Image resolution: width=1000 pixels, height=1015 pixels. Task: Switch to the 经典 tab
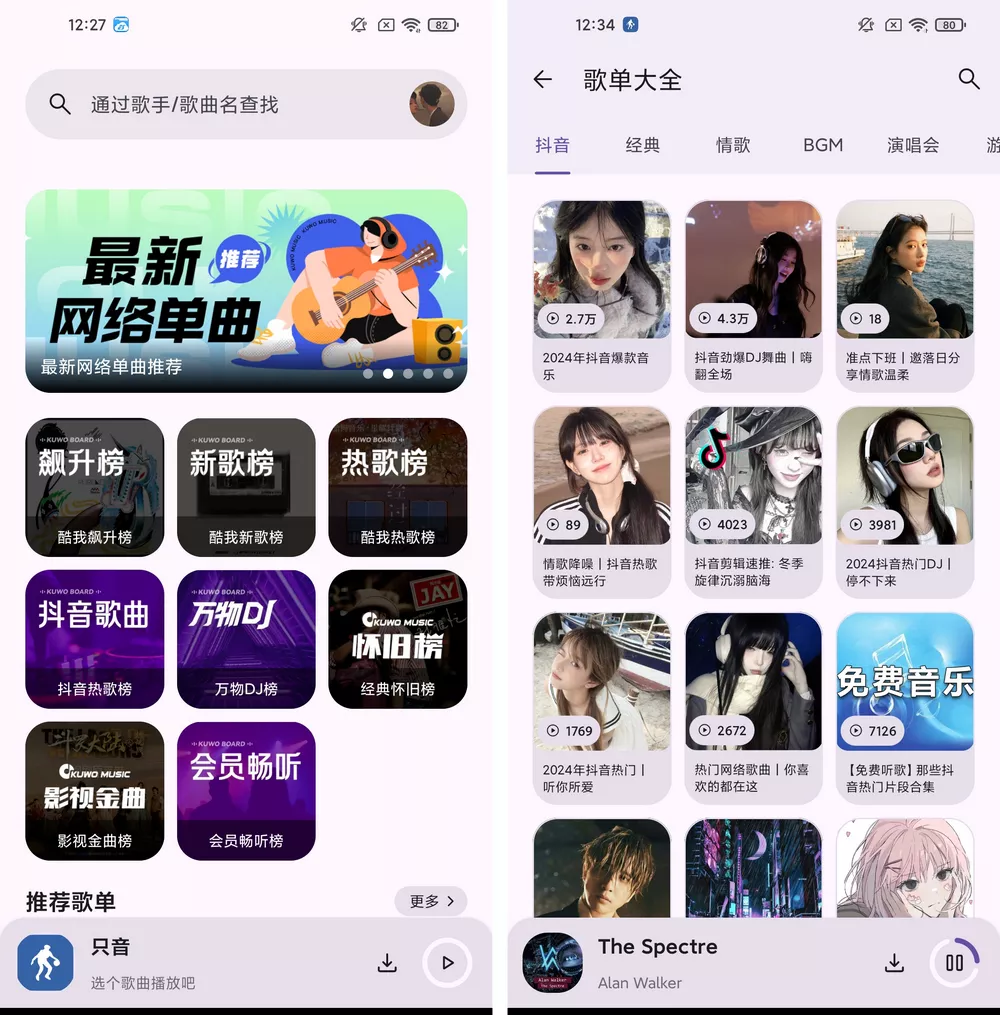pos(643,145)
